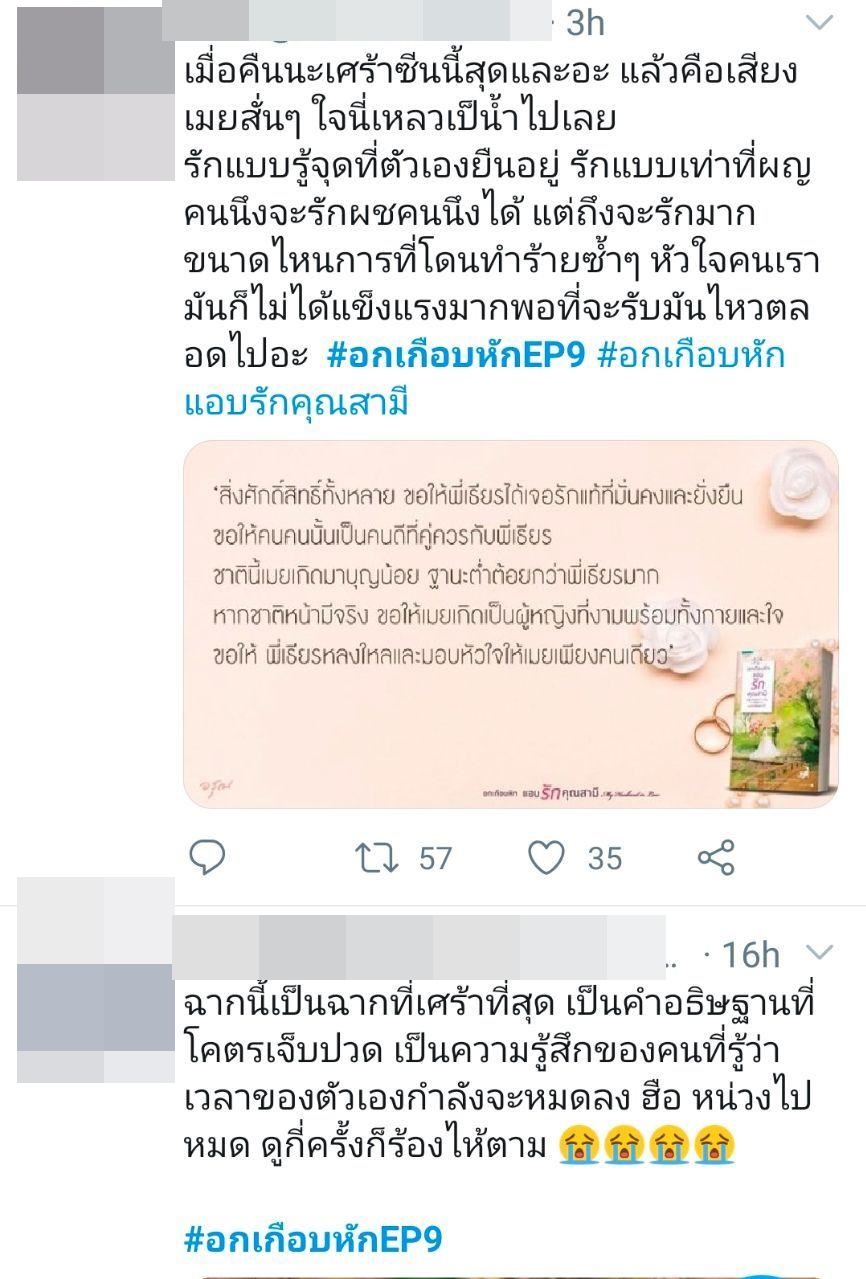
Task: Reply to the tweet with 57 retweets
Action: pyautogui.click(x=207, y=857)
